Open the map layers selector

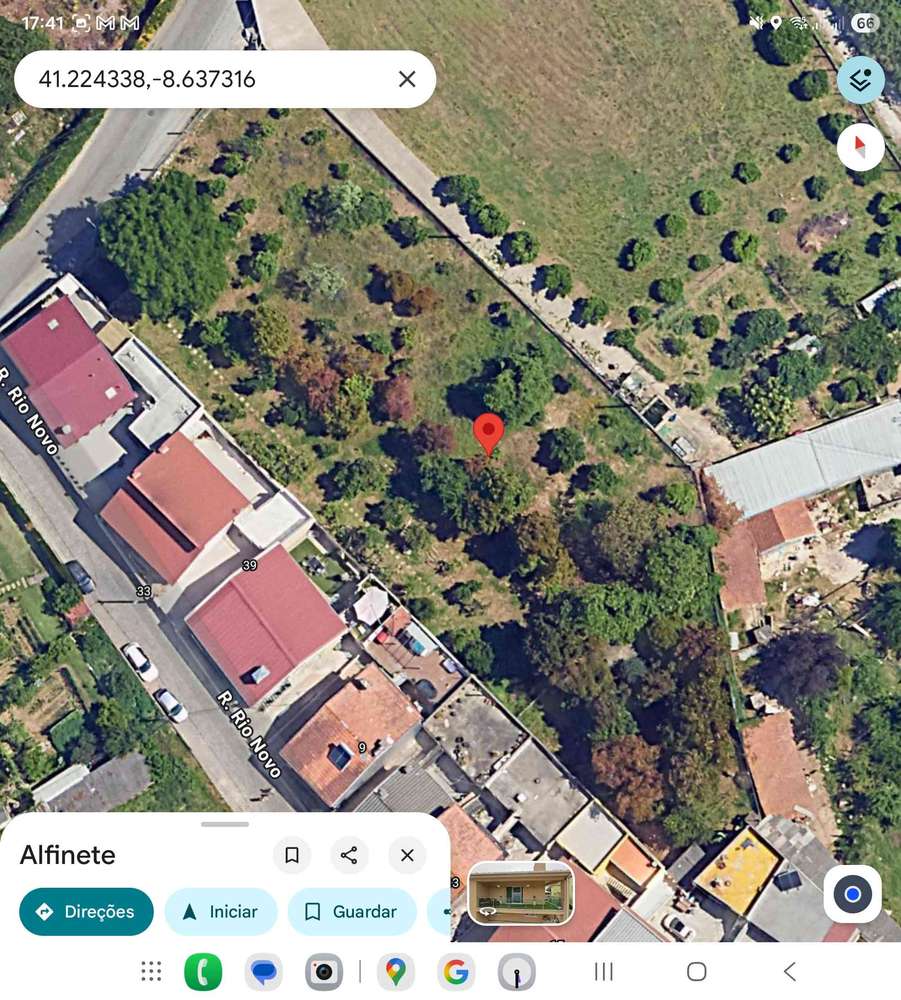coord(860,80)
